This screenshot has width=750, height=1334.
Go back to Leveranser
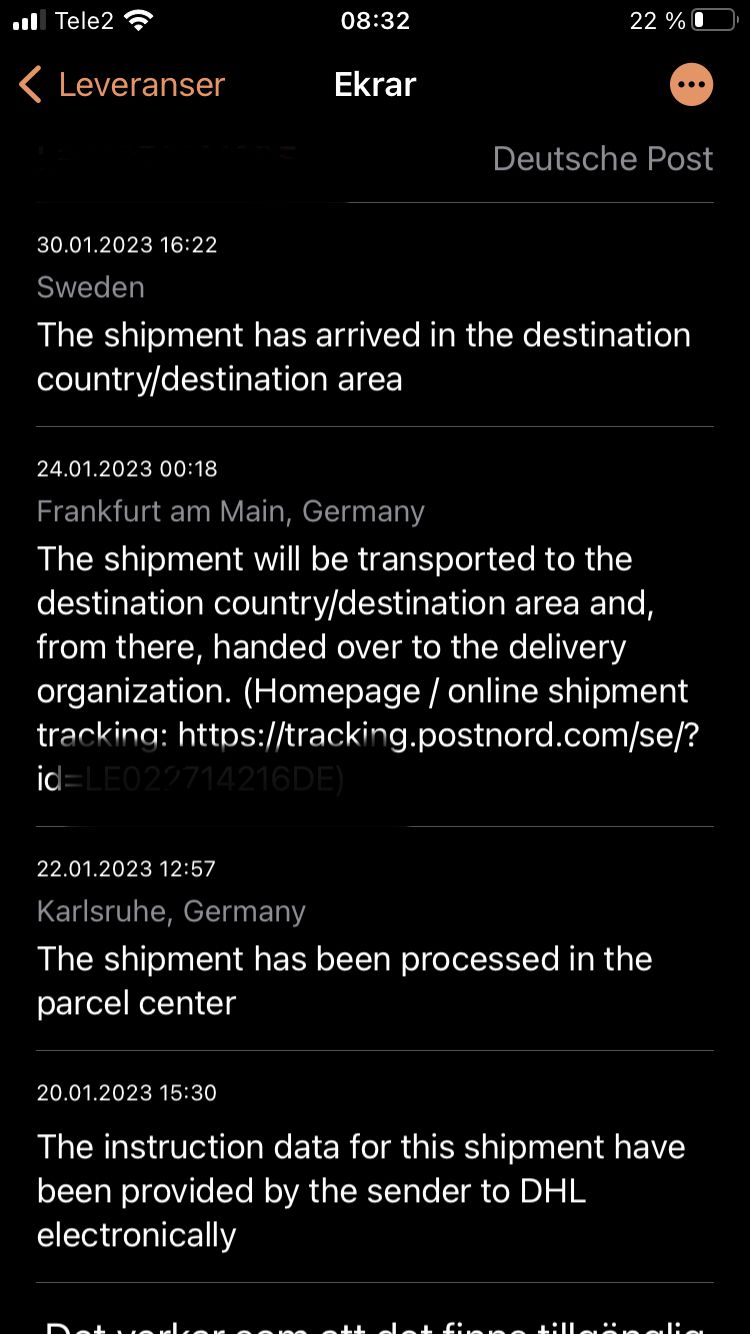122,85
